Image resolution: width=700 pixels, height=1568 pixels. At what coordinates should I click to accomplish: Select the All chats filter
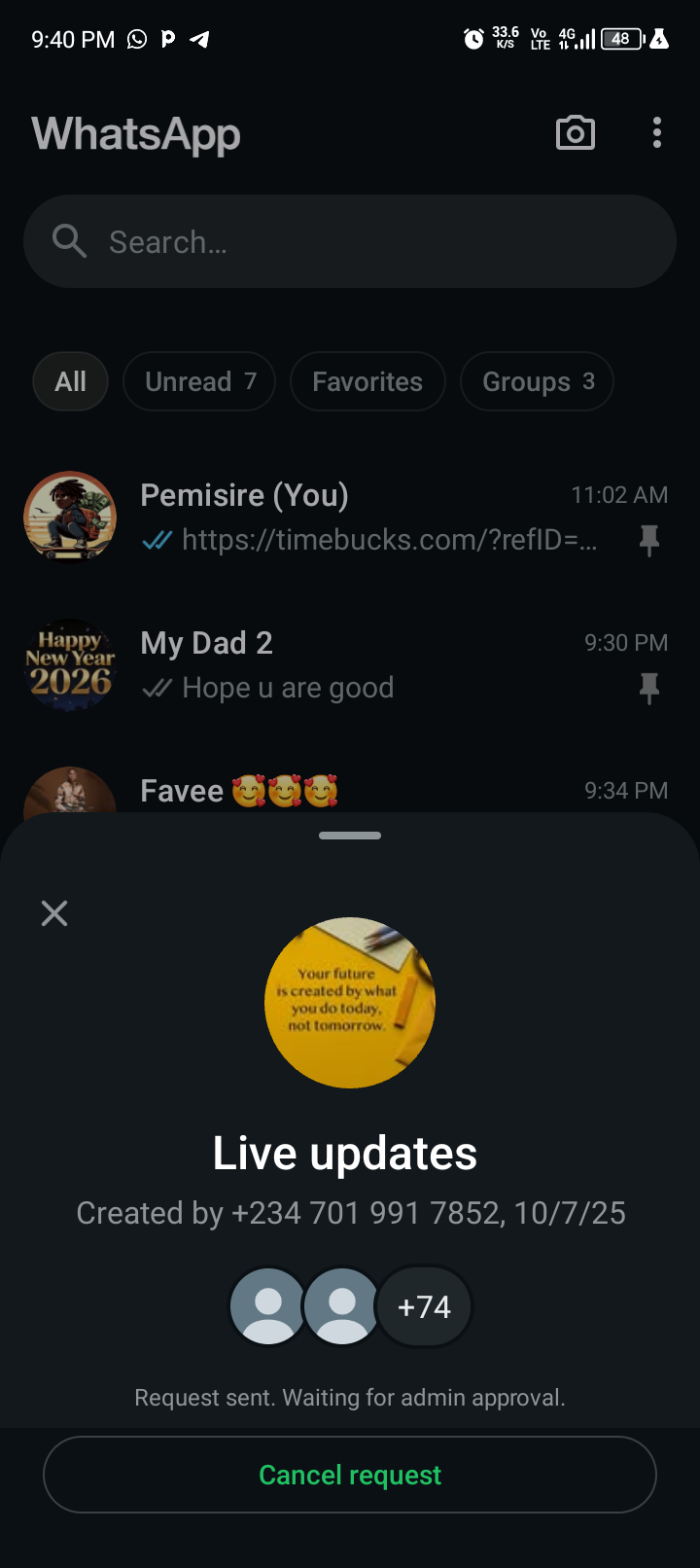[70, 381]
